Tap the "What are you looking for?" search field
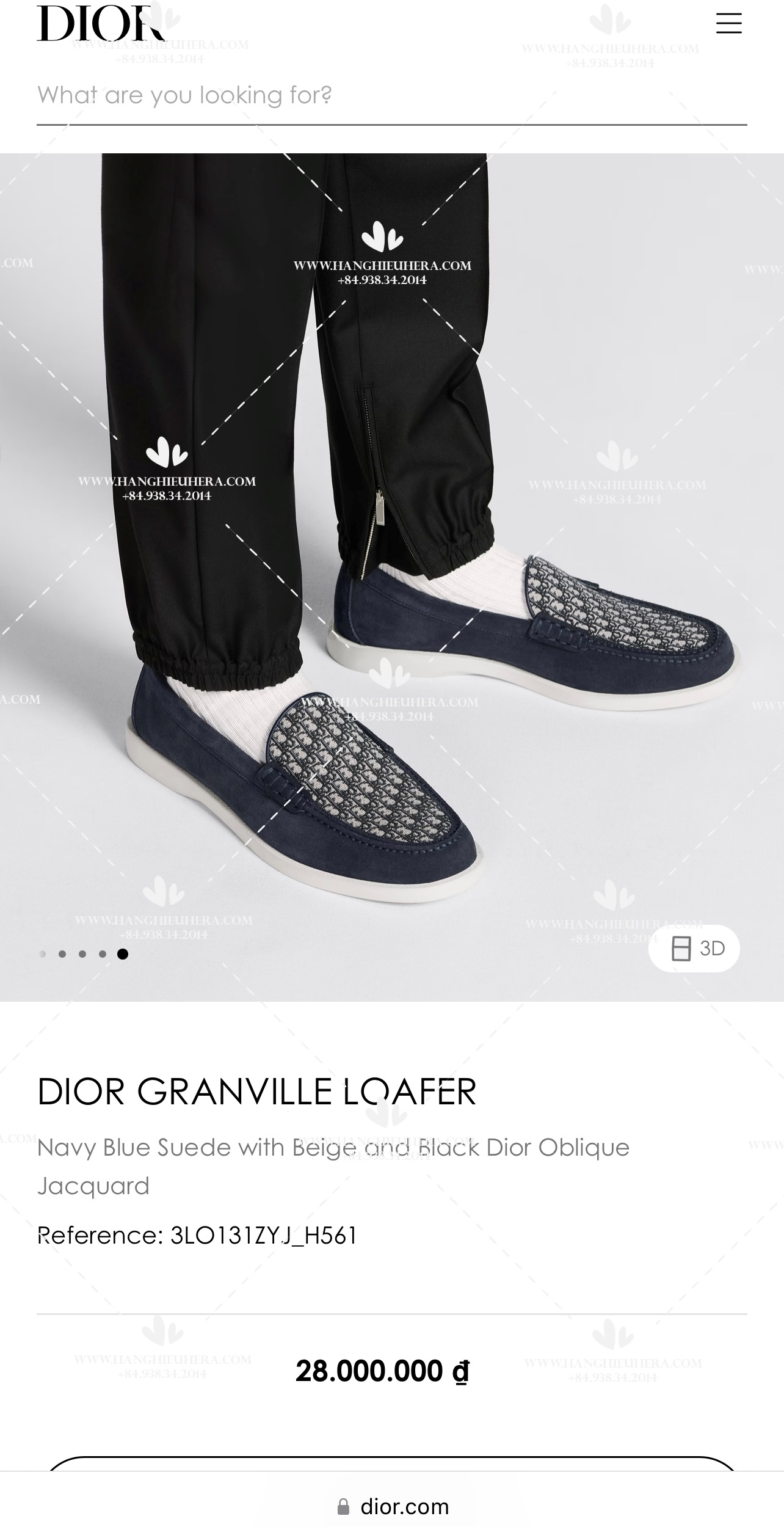Viewport: 784px width, 1527px height. 391,96
